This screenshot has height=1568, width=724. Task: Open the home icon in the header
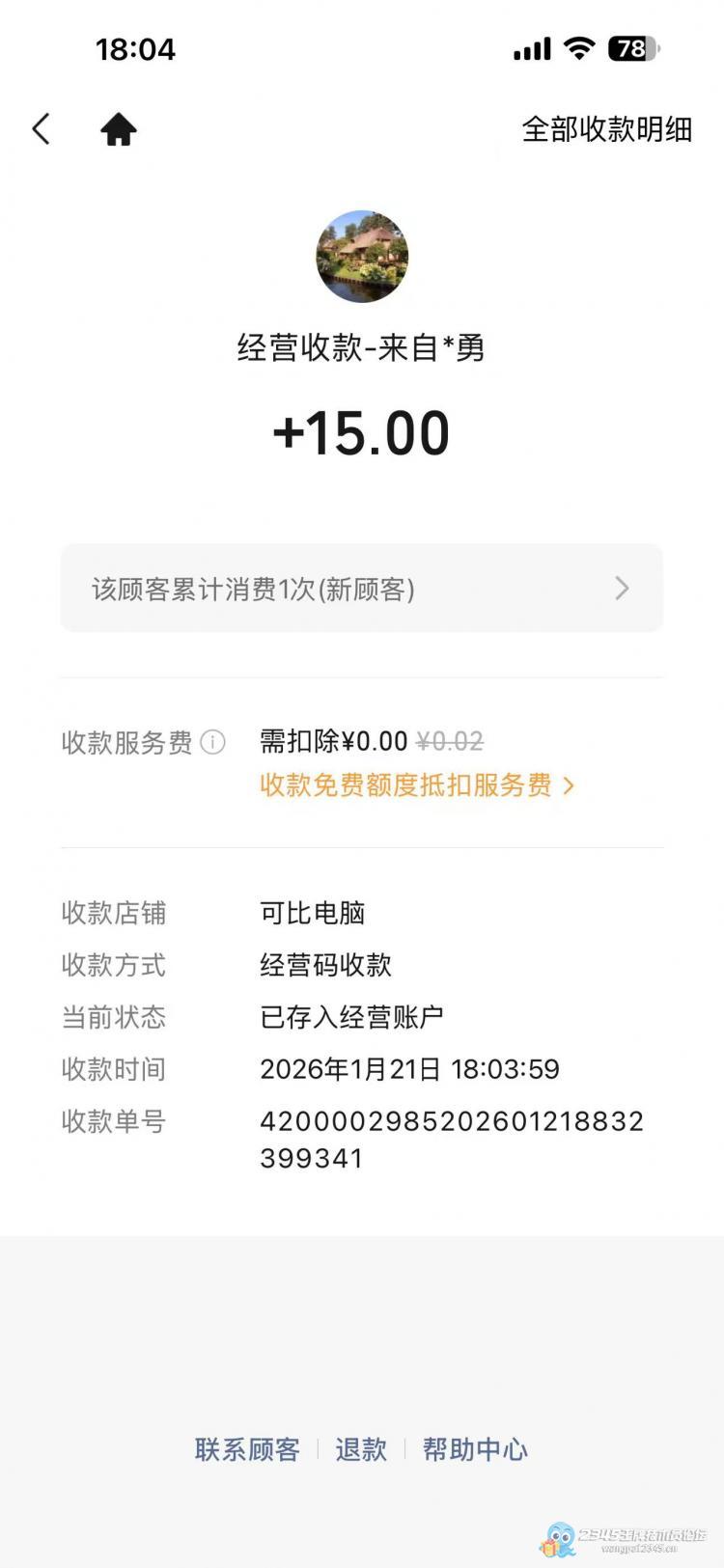click(x=119, y=128)
